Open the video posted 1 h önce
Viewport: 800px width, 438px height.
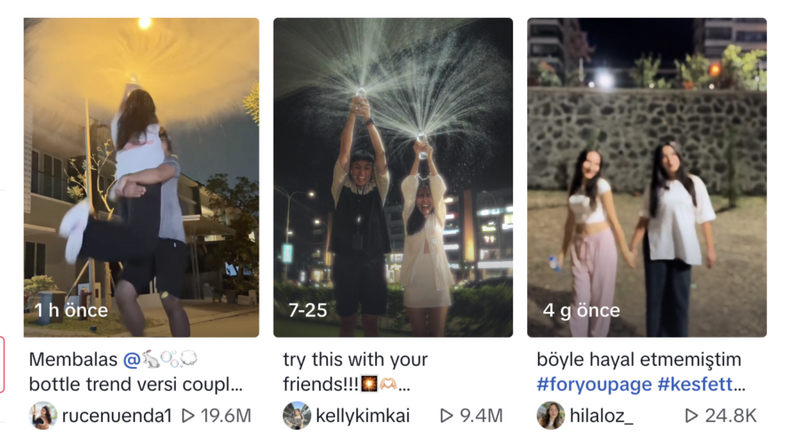click(x=141, y=177)
